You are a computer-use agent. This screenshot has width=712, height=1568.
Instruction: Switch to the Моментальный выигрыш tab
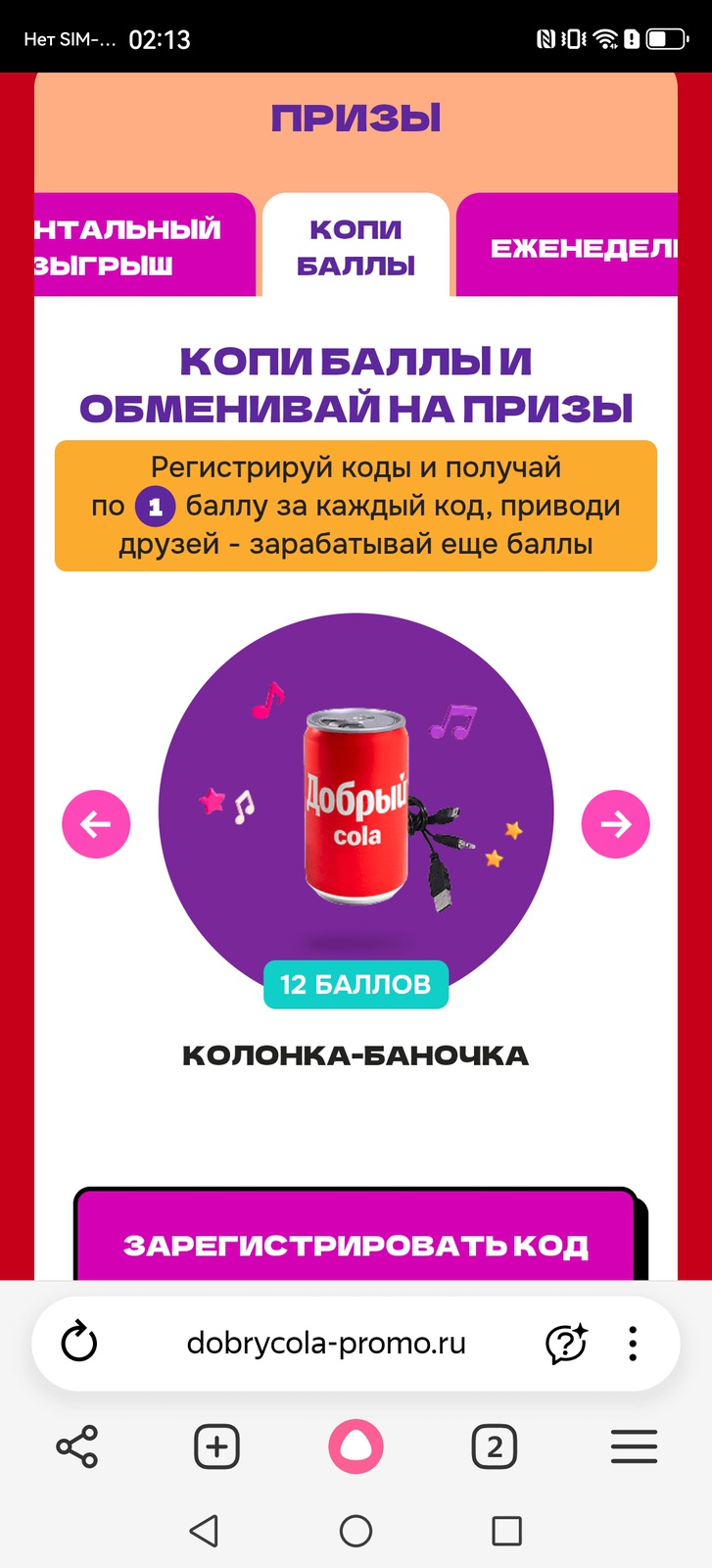(x=142, y=247)
